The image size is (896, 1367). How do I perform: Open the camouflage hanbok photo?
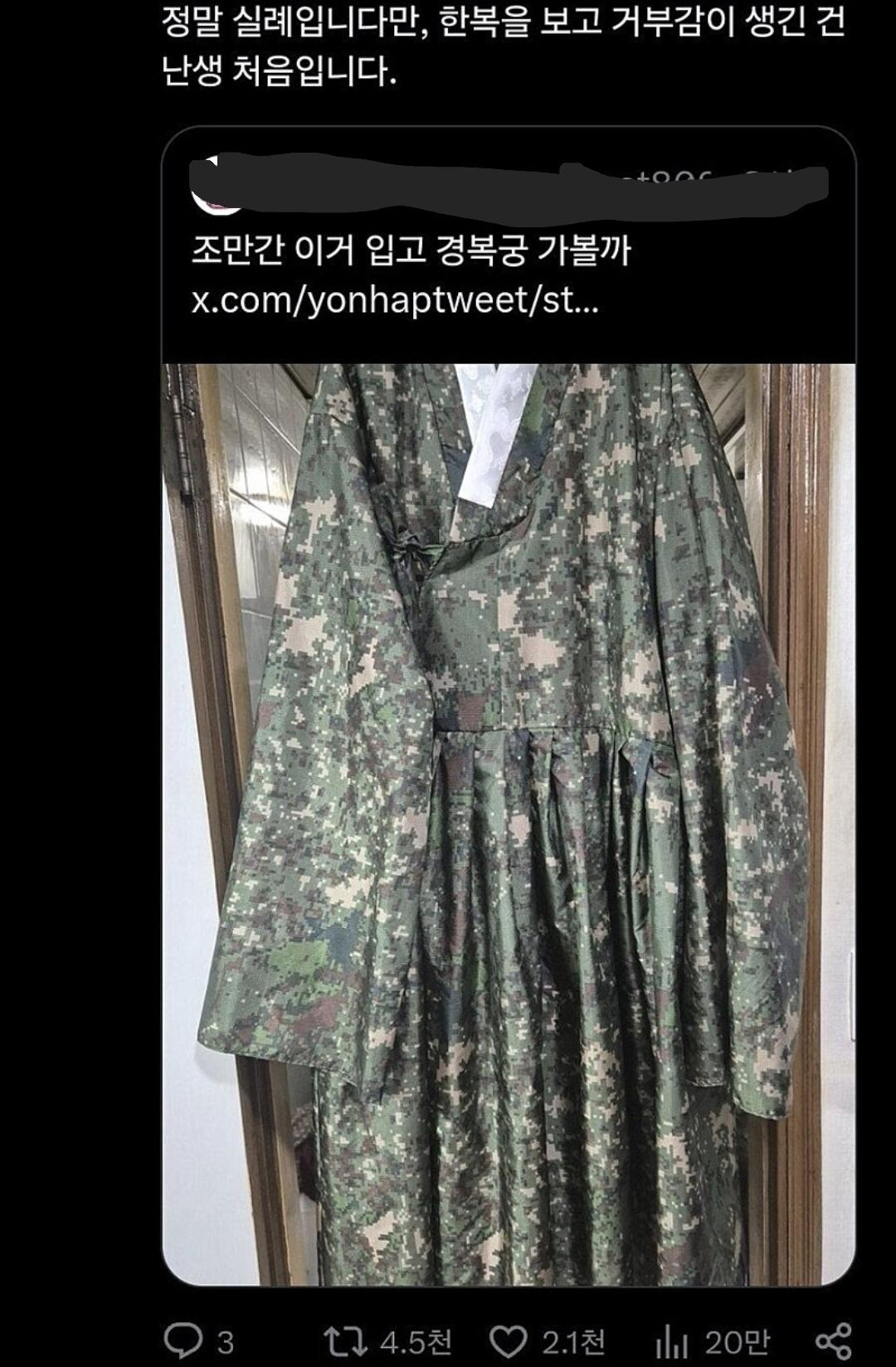click(508, 821)
